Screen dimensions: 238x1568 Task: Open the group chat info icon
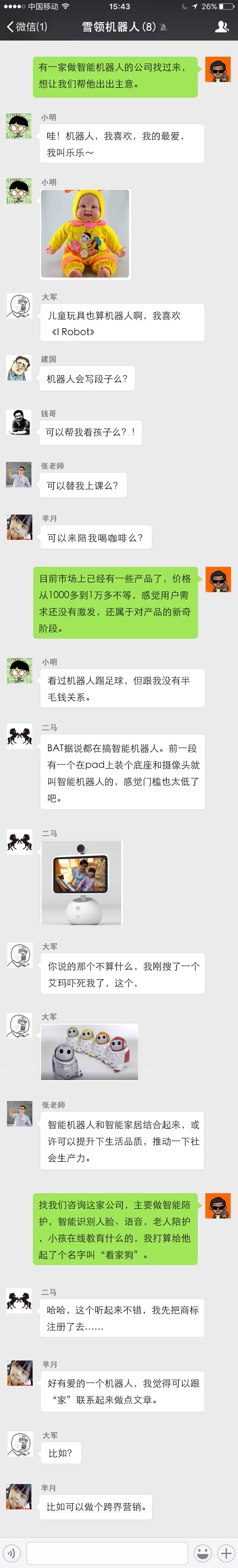pyautogui.click(x=221, y=27)
